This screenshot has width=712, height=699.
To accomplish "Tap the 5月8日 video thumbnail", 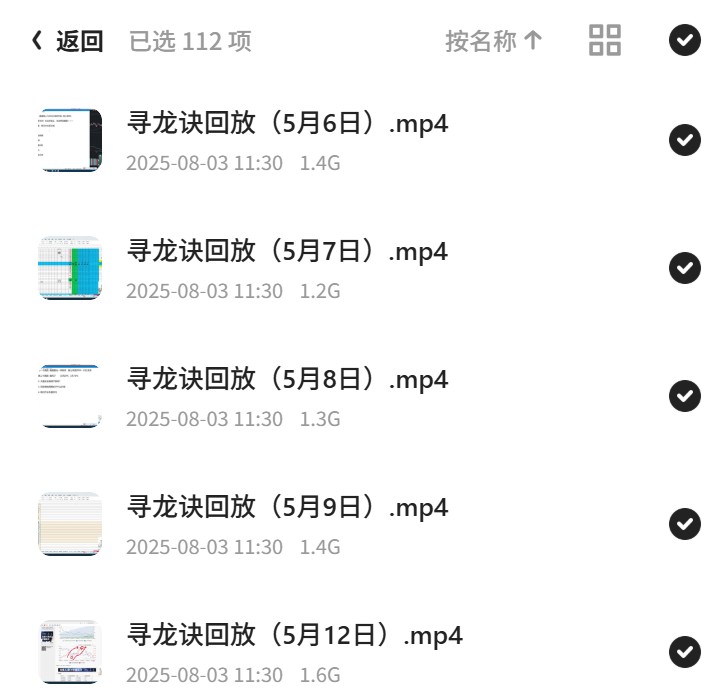I will 70,396.
